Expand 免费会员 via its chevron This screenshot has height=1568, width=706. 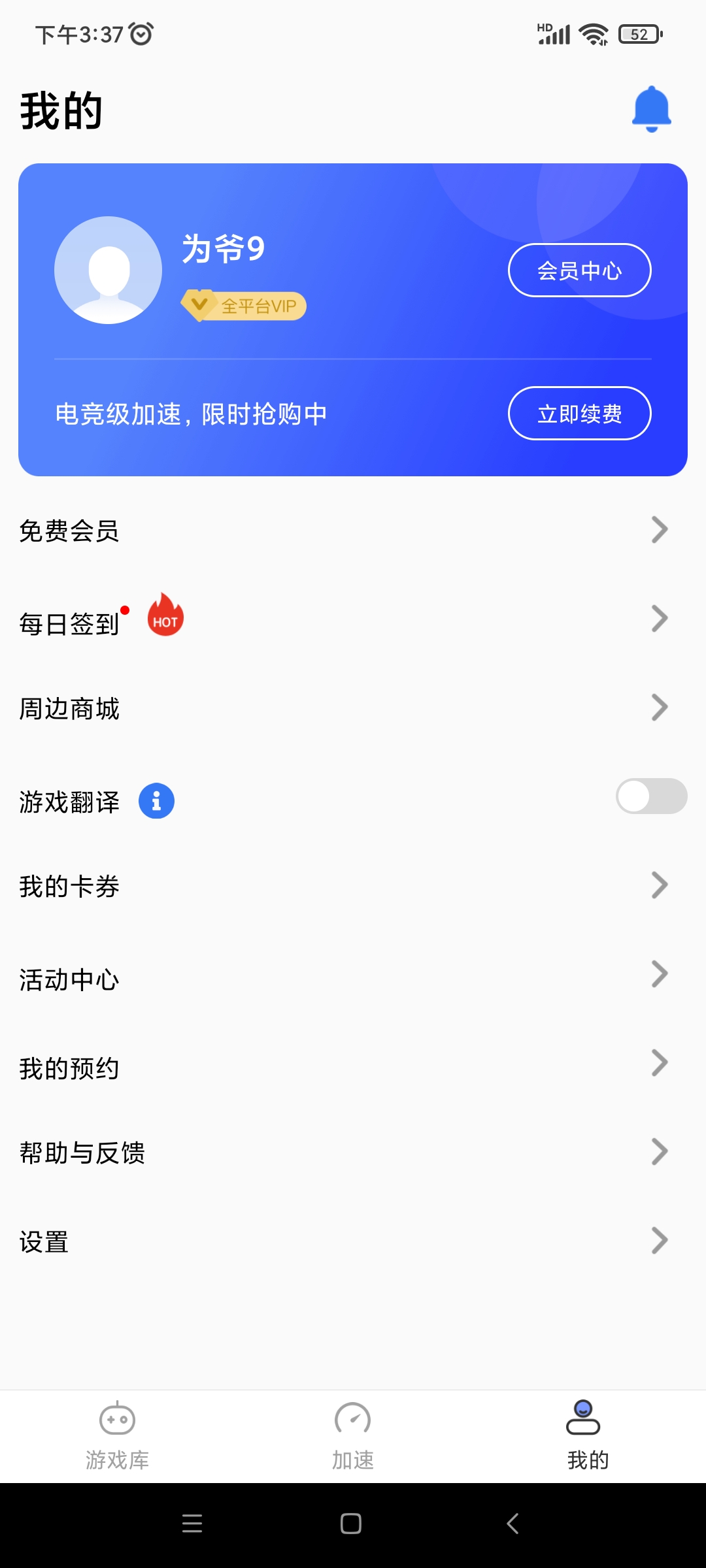pos(659,531)
